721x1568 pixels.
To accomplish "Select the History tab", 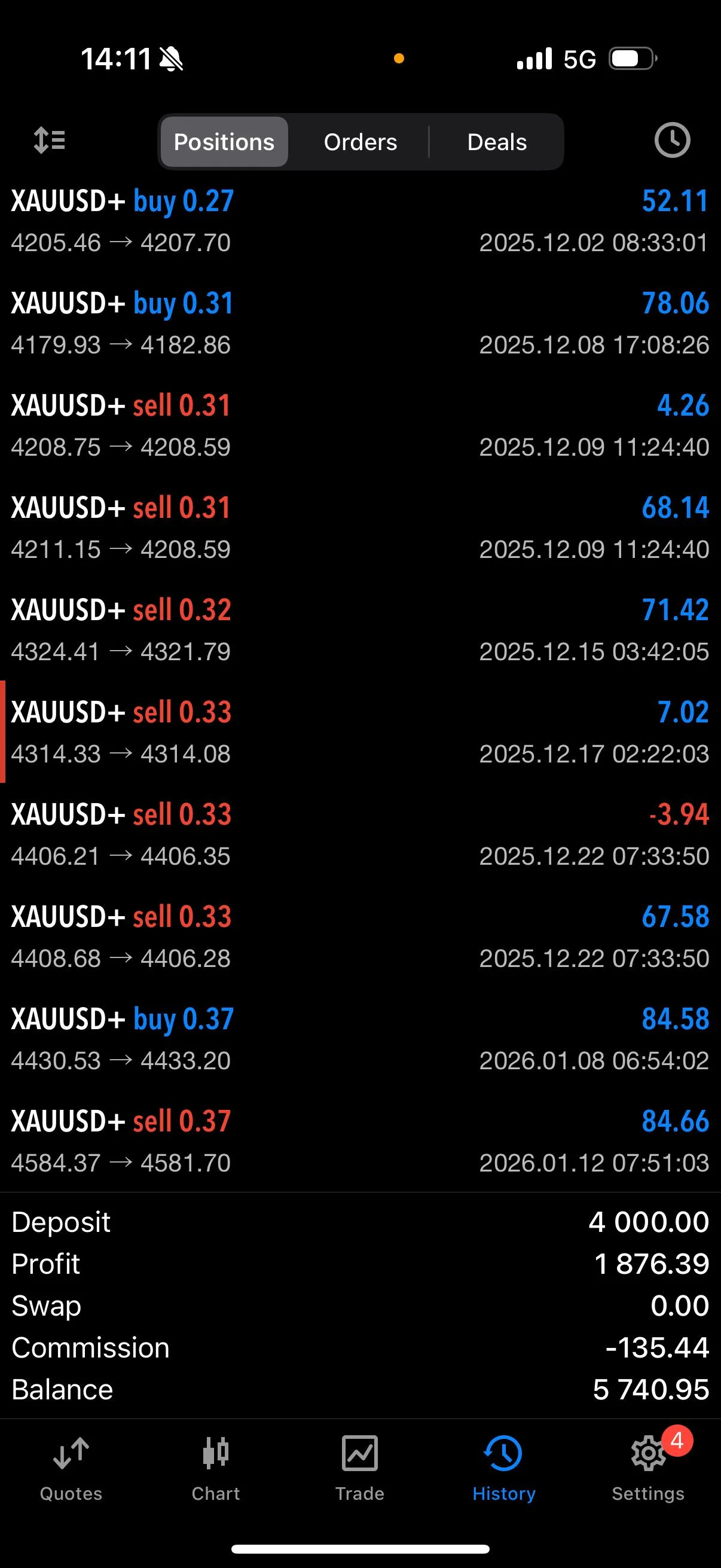I will coord(504,1468).
